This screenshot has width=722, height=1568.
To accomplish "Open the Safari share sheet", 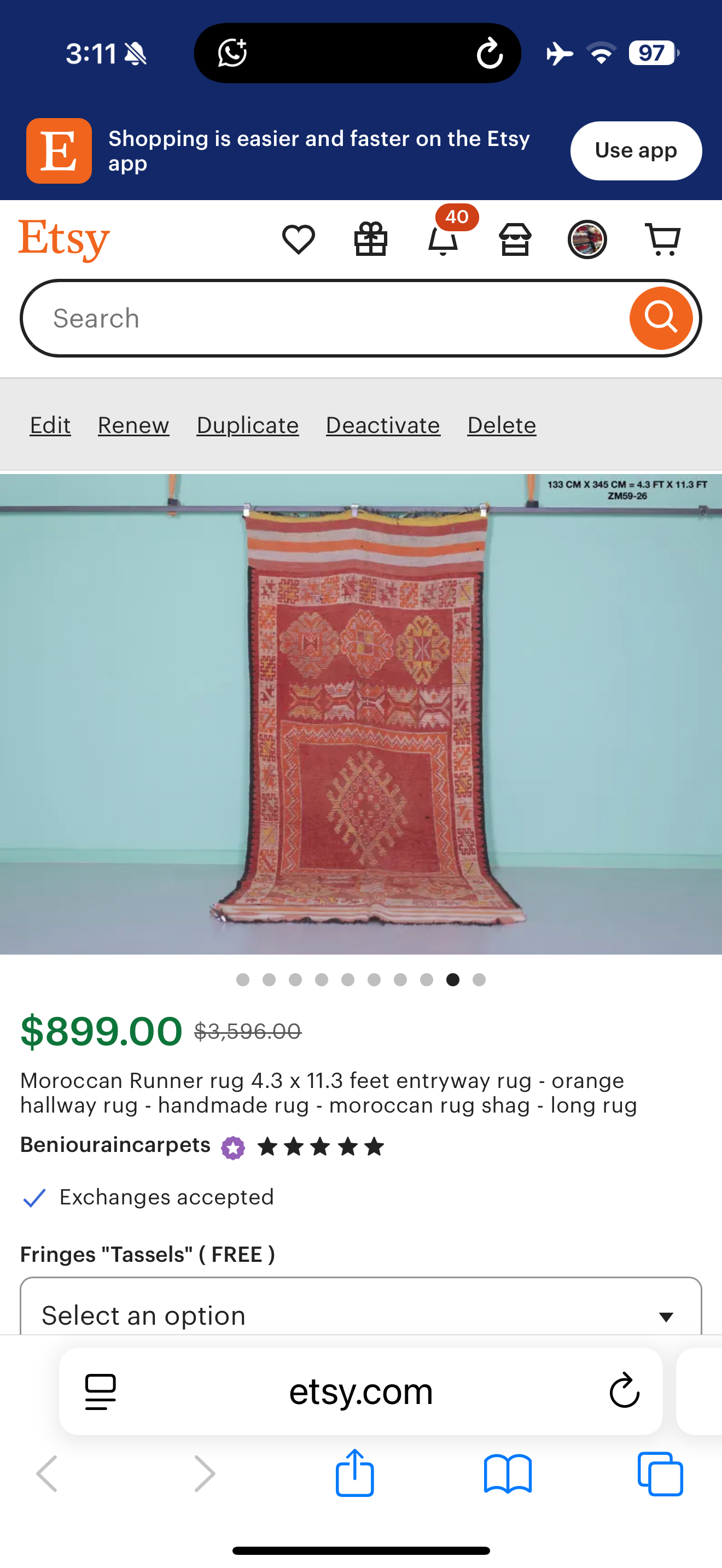I will (x=355, y=1473).
